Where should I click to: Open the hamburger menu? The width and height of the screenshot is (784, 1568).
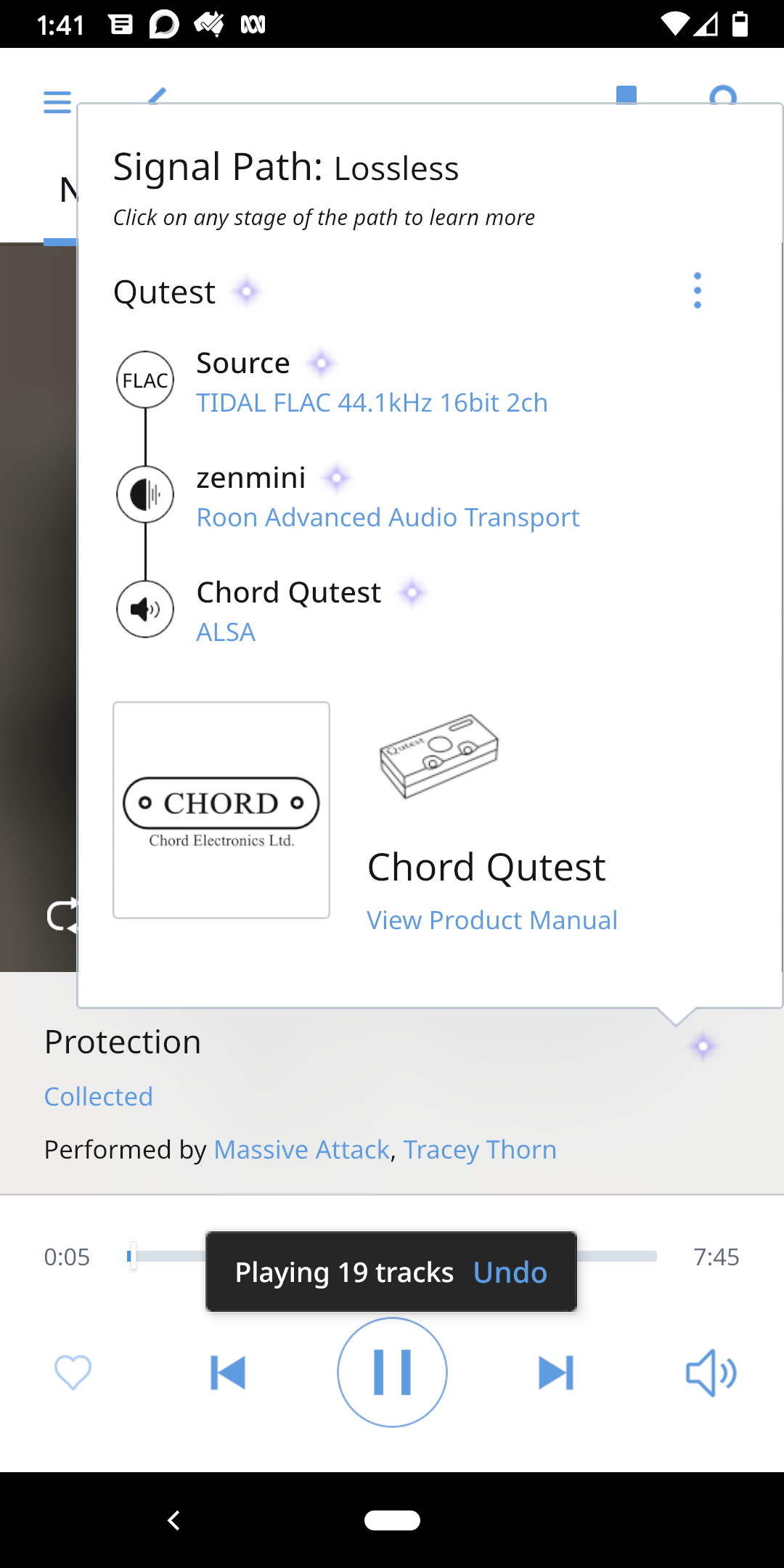point(57,102)
